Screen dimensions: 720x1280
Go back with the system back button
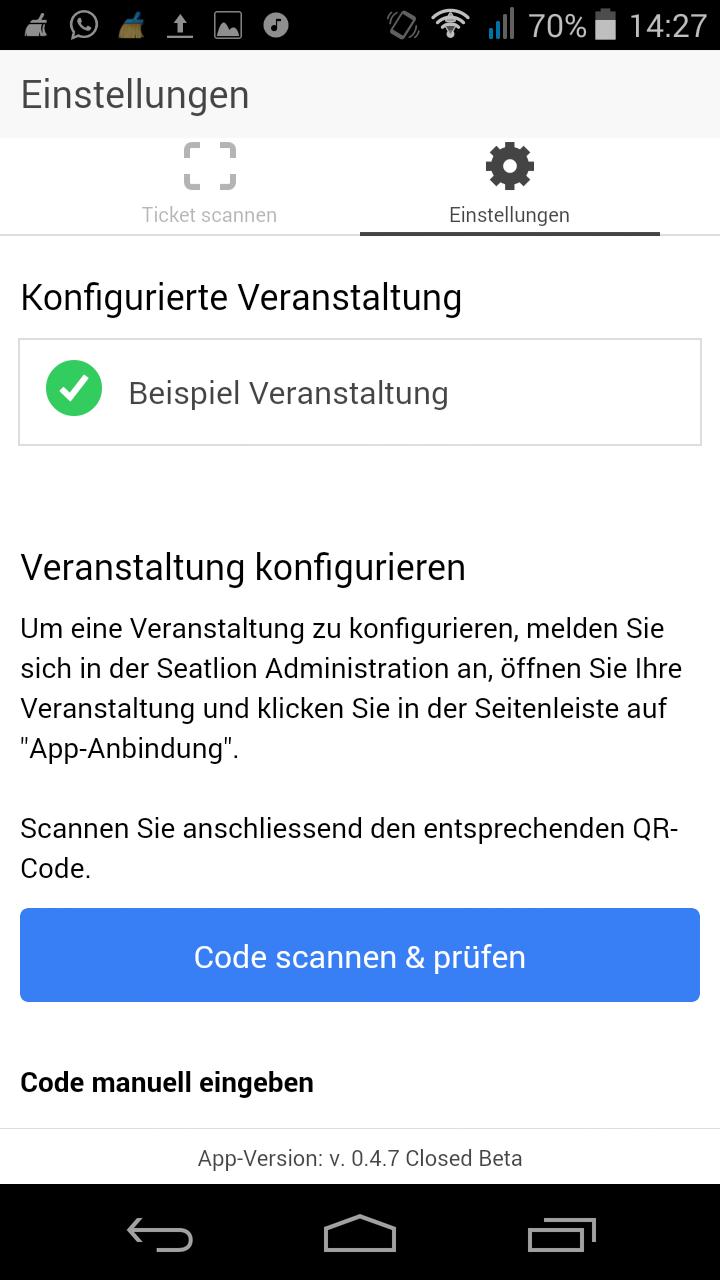pyautogui.click(x=160, y=1235)
